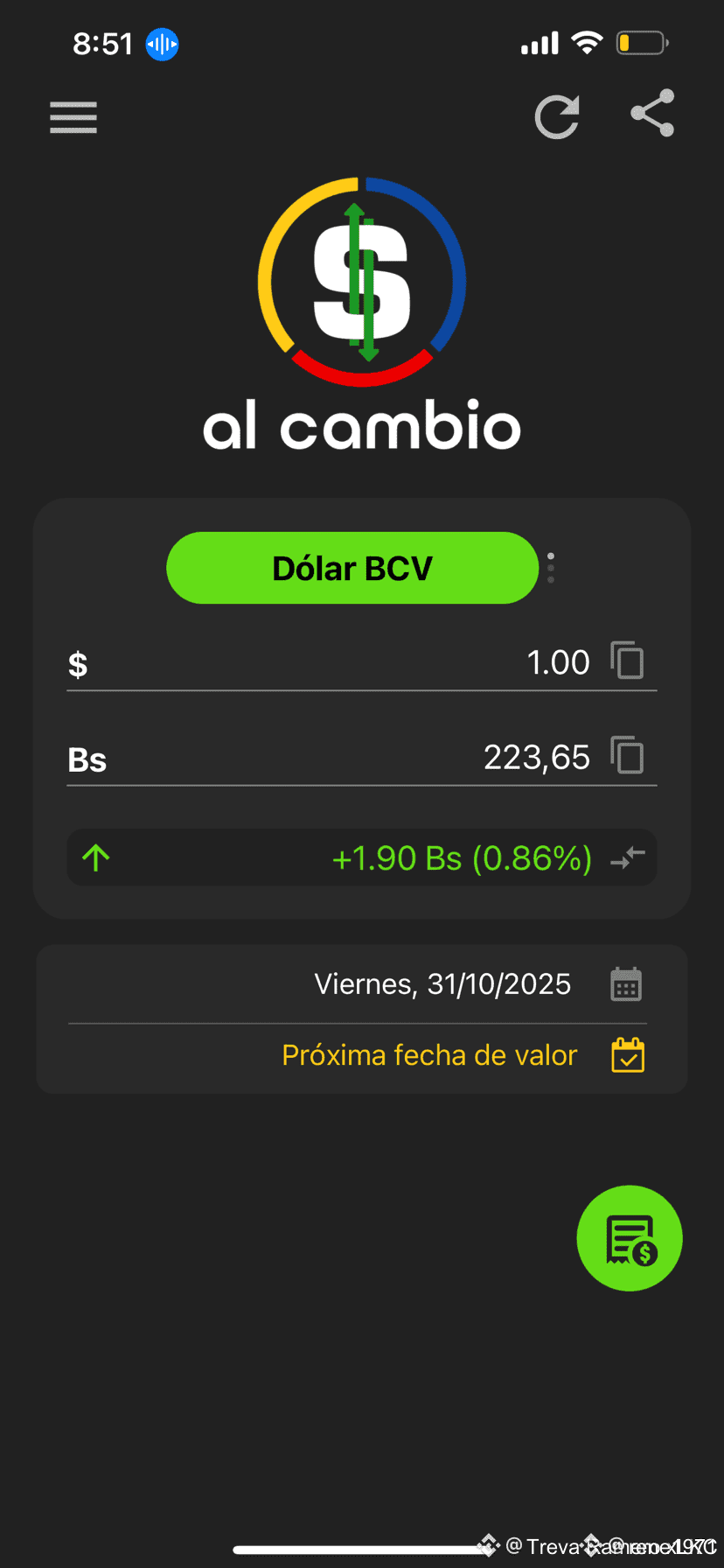Select the Próxima fecha de valor link

click(x=429, y=1054)
